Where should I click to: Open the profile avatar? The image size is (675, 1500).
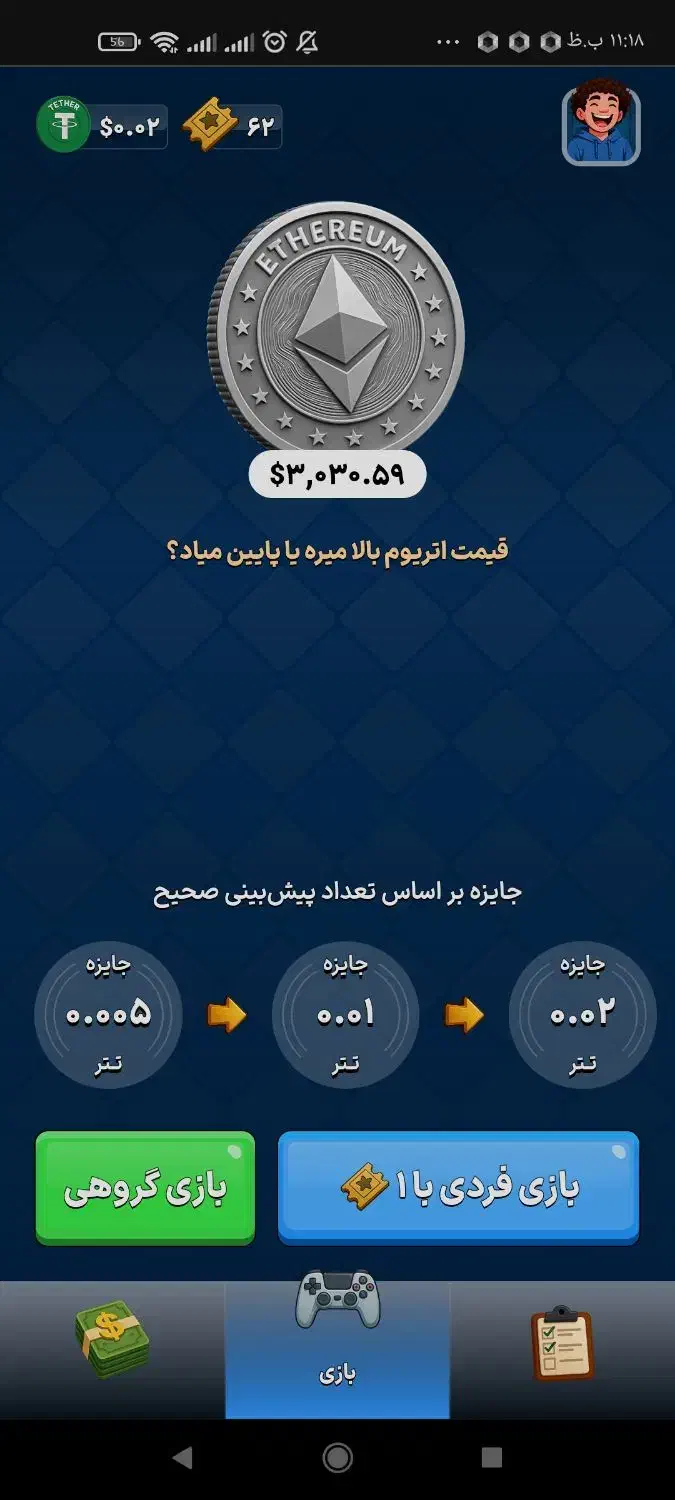tap(601, 125)
